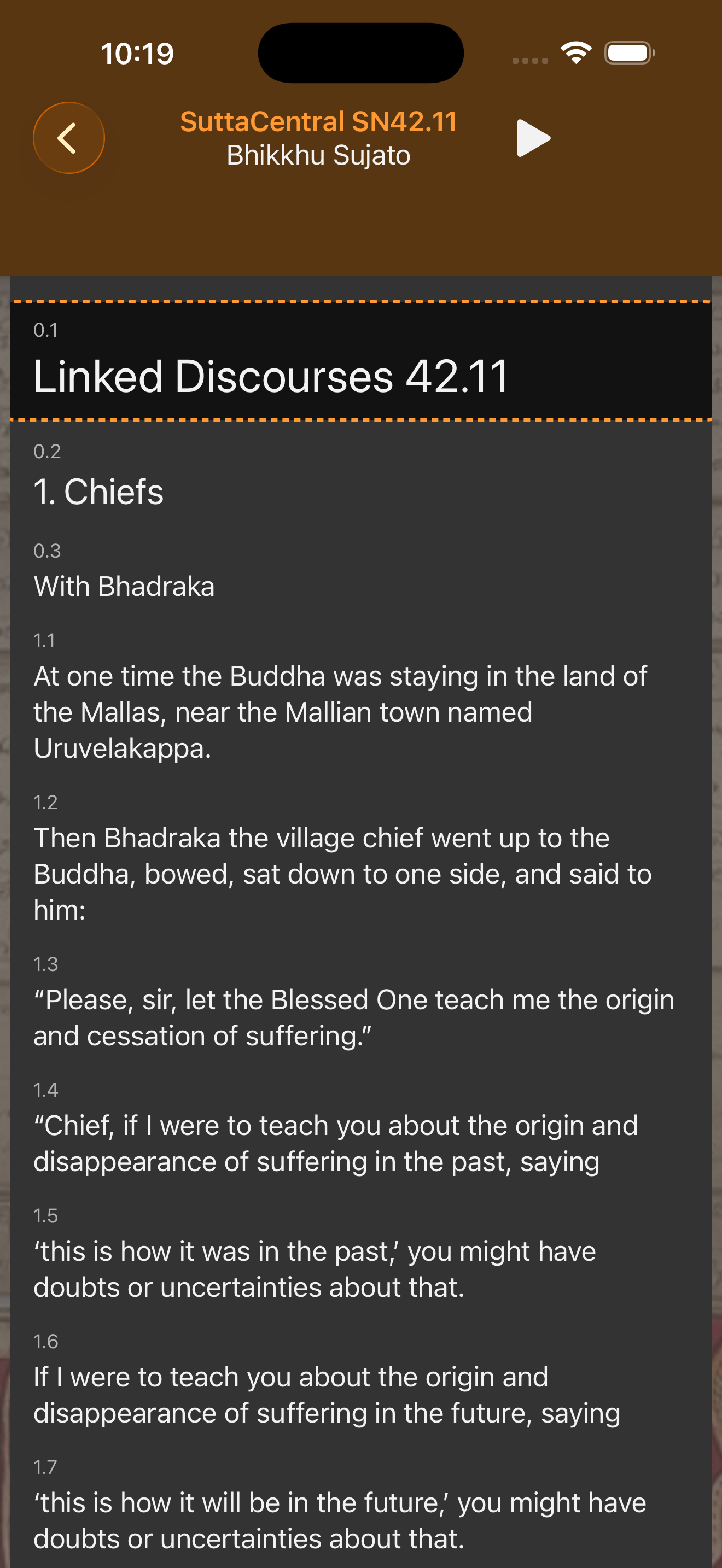This screenshot has width=722, height=1568.
Task: Go back using the arrow button
Action: 68,138
